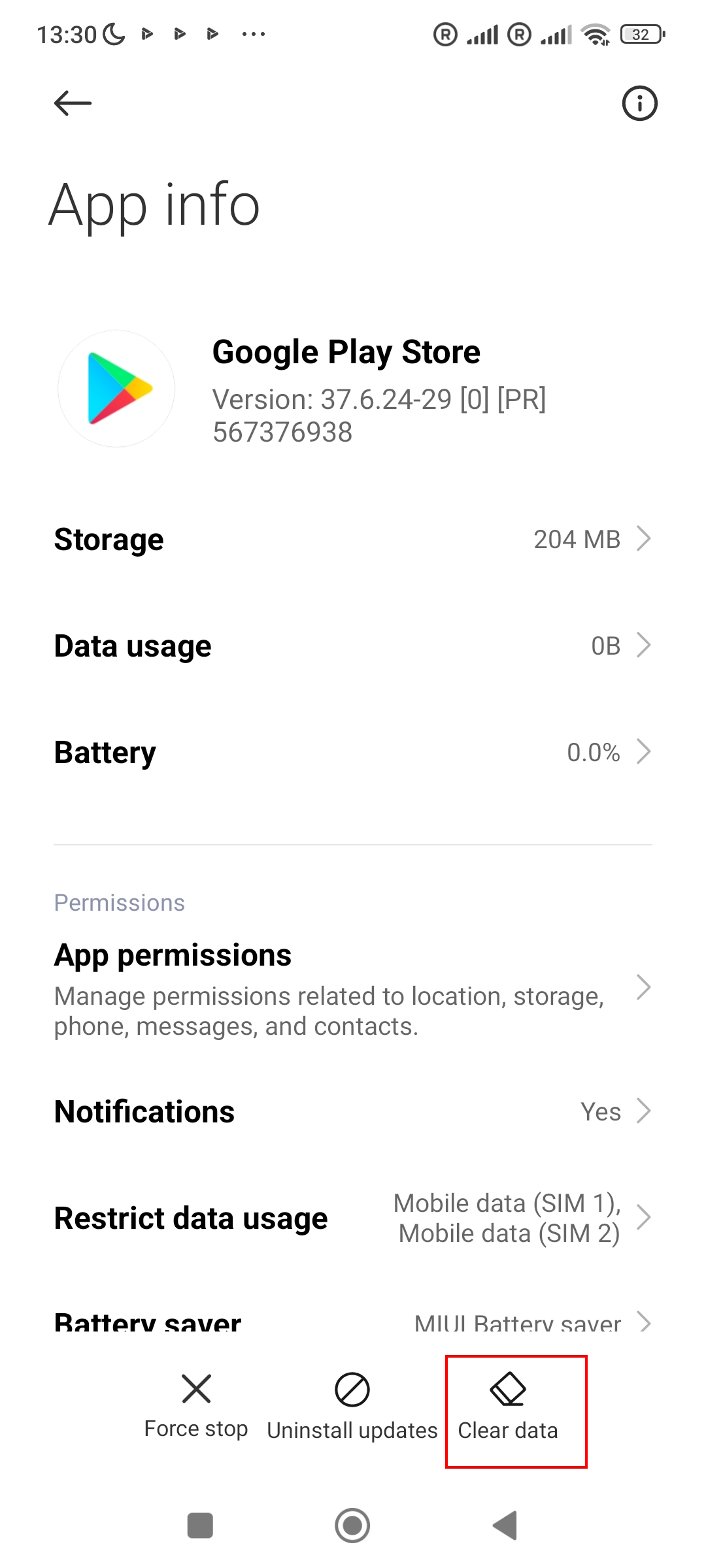Tap system home button

pyautogui.click(x=352, y=1526)
